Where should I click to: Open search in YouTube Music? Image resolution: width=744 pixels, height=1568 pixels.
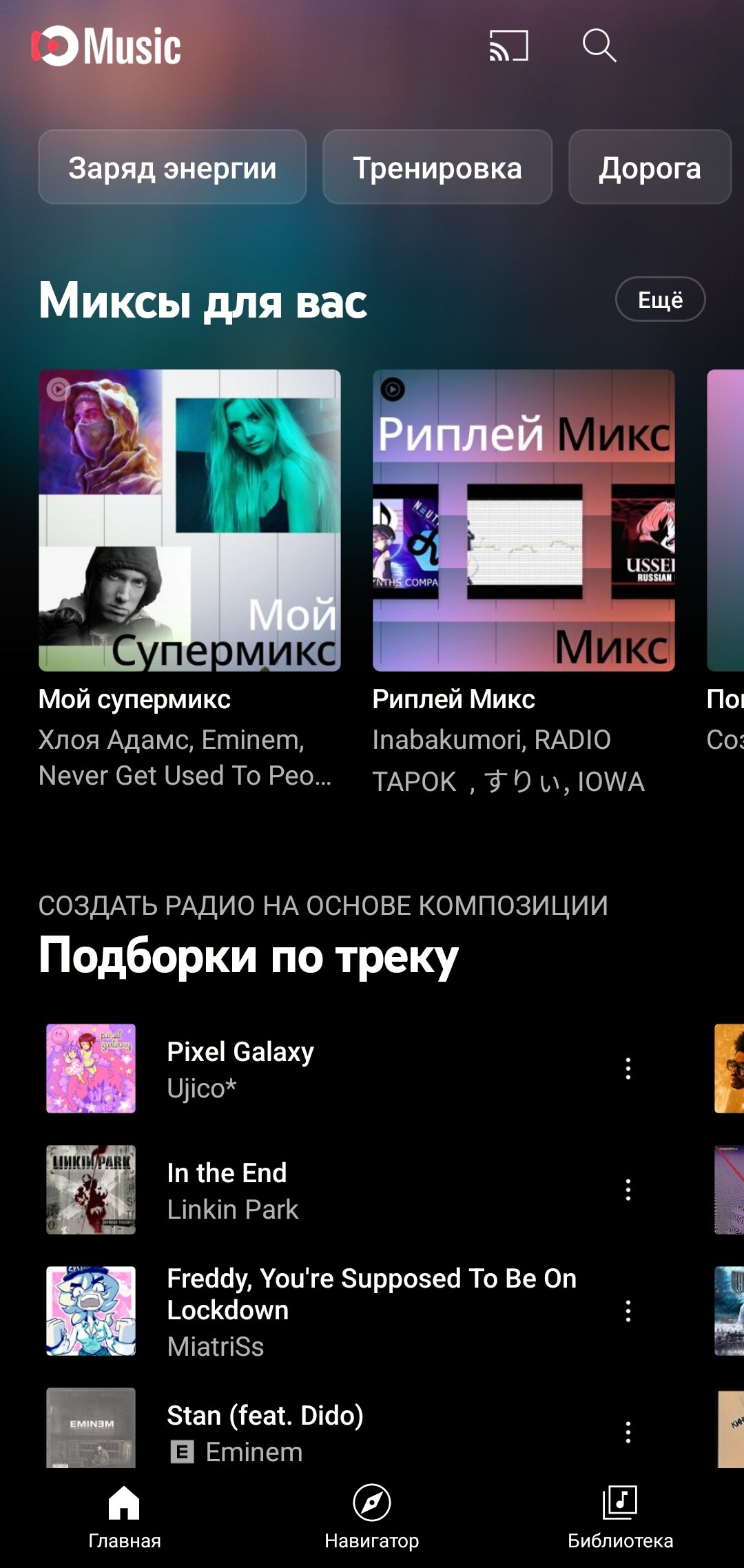pyautogui.click(x=599, y=46)
